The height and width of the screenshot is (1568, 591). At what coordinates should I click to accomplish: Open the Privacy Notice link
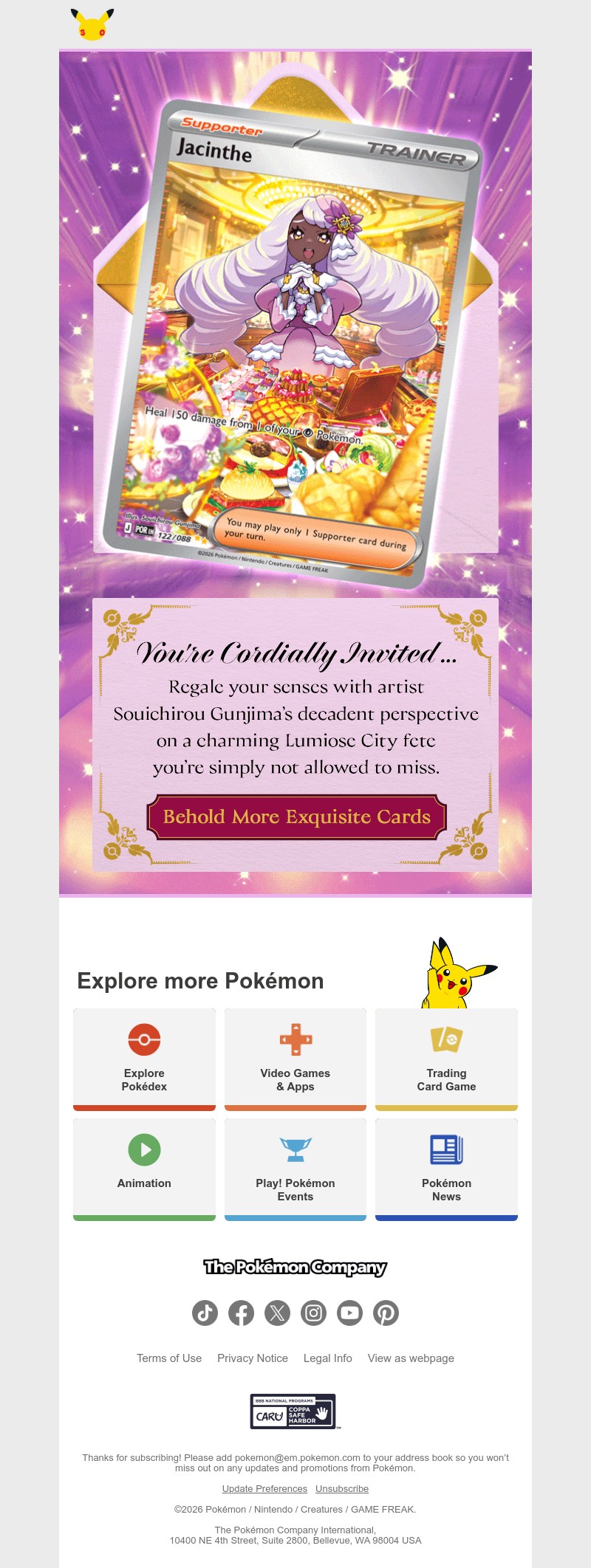(x=253, y=1358)
